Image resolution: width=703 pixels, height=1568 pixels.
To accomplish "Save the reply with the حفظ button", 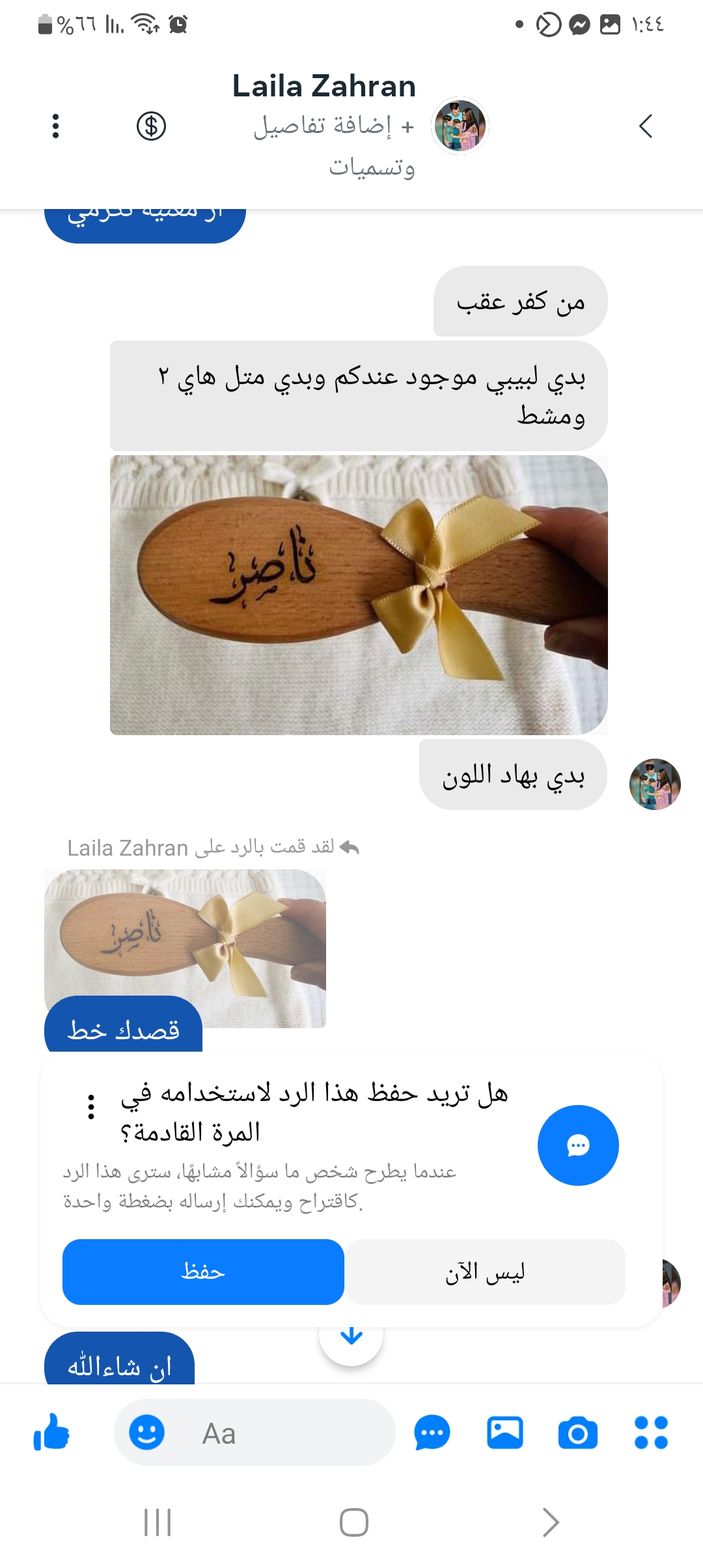I will 203,1272.
